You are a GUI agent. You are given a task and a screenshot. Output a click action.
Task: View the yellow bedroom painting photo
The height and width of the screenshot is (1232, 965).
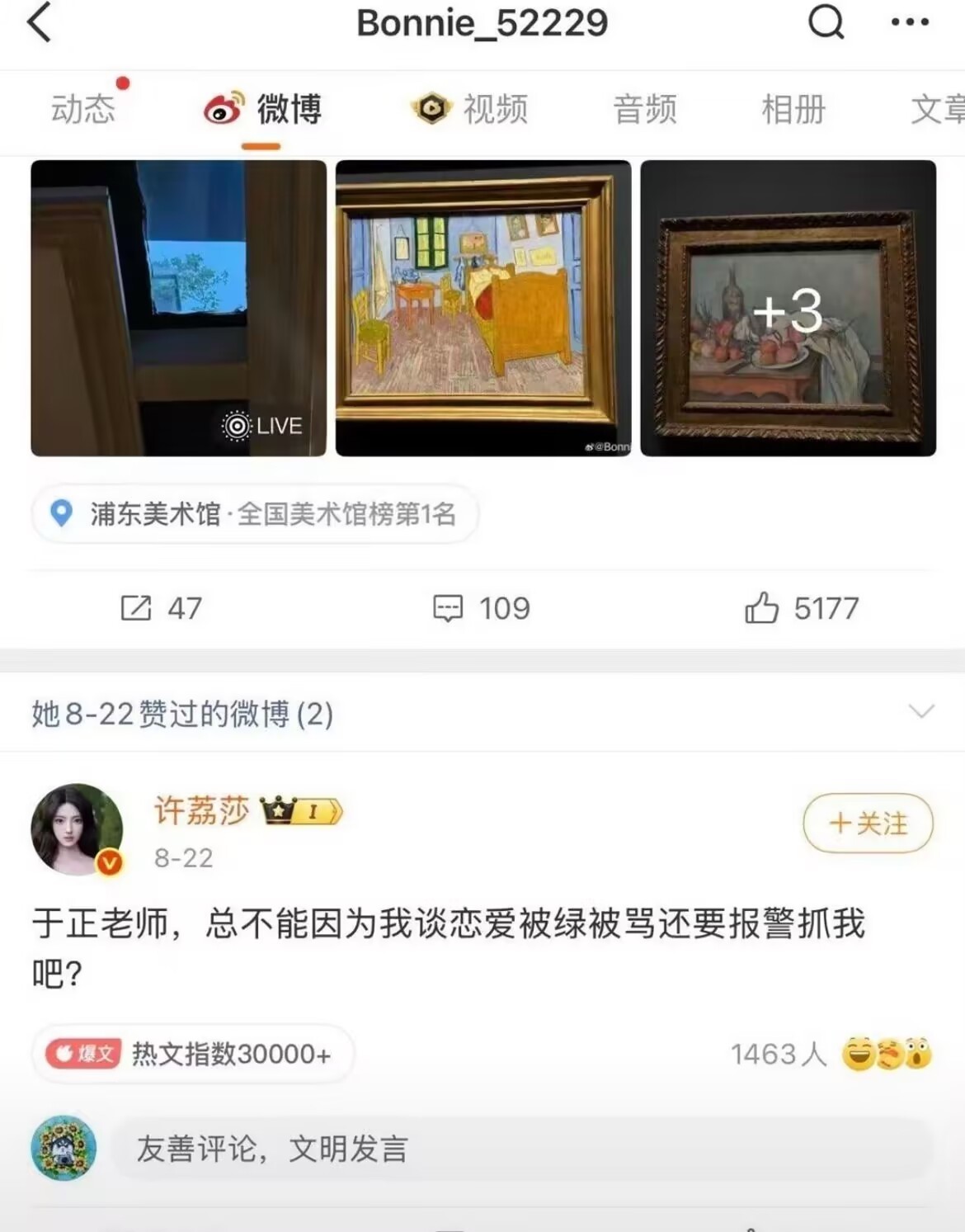pos(482,308)
